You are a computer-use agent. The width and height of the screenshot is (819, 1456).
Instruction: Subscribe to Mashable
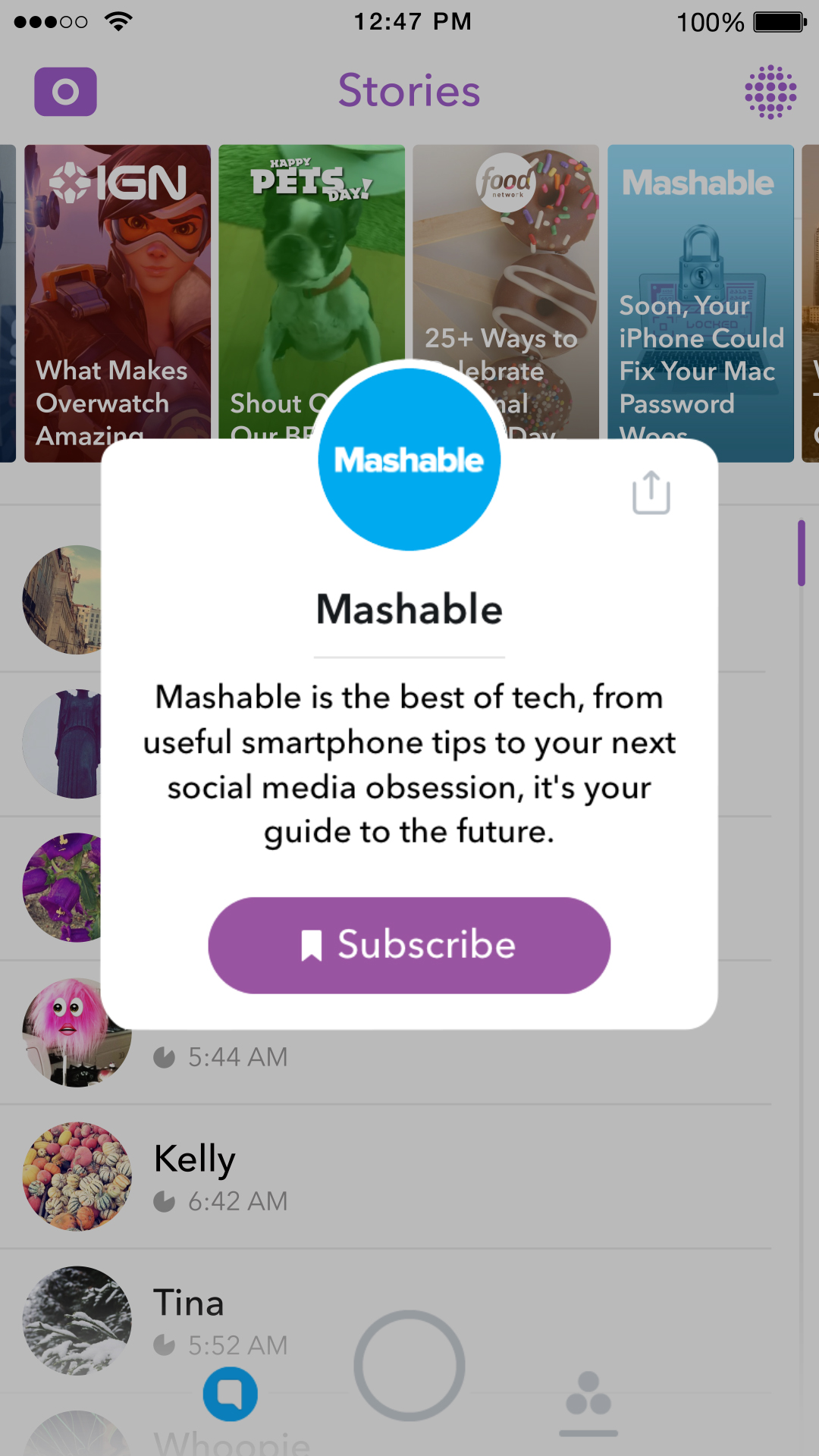[409, 945]
